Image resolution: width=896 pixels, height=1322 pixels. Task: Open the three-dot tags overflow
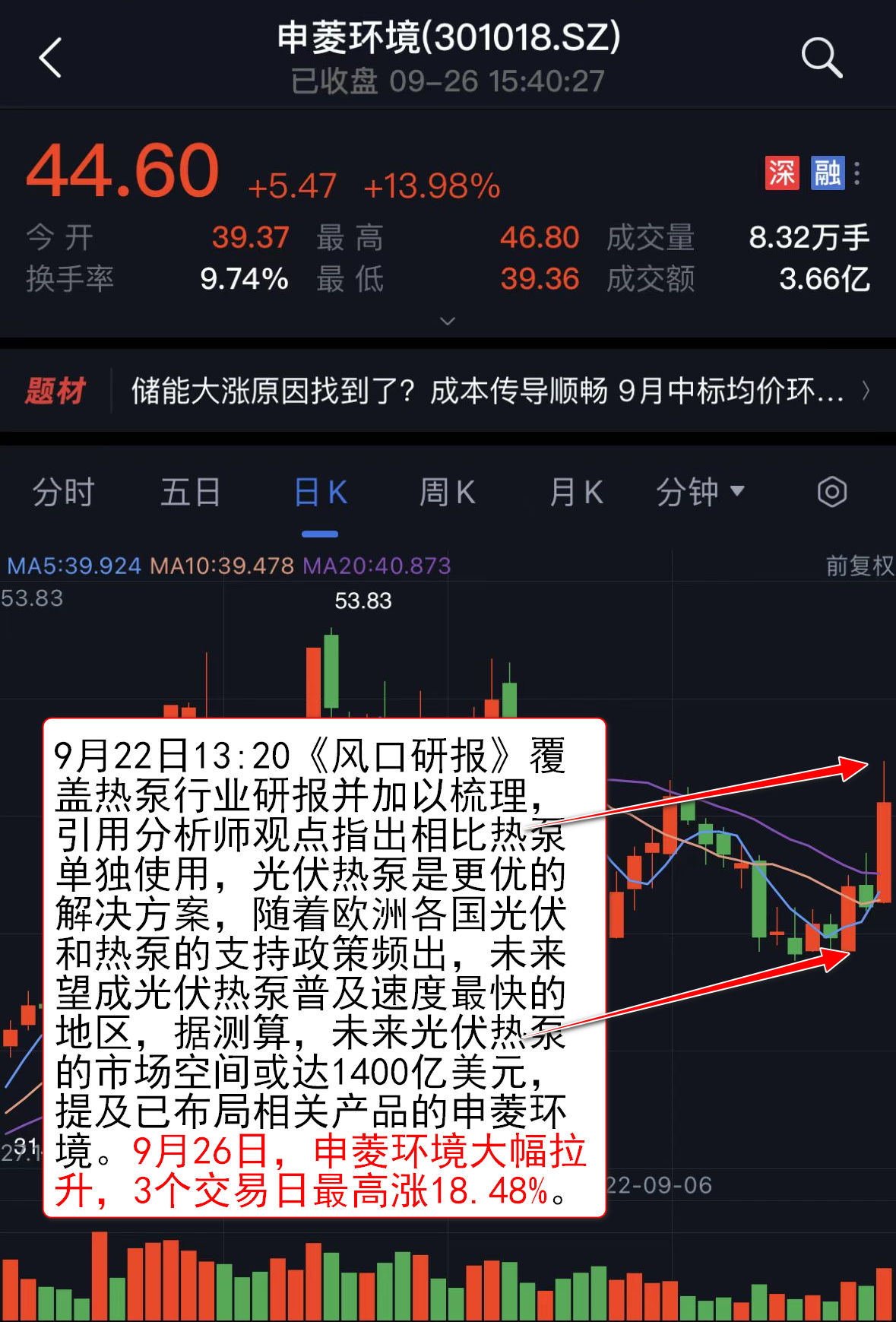[857, 173]
